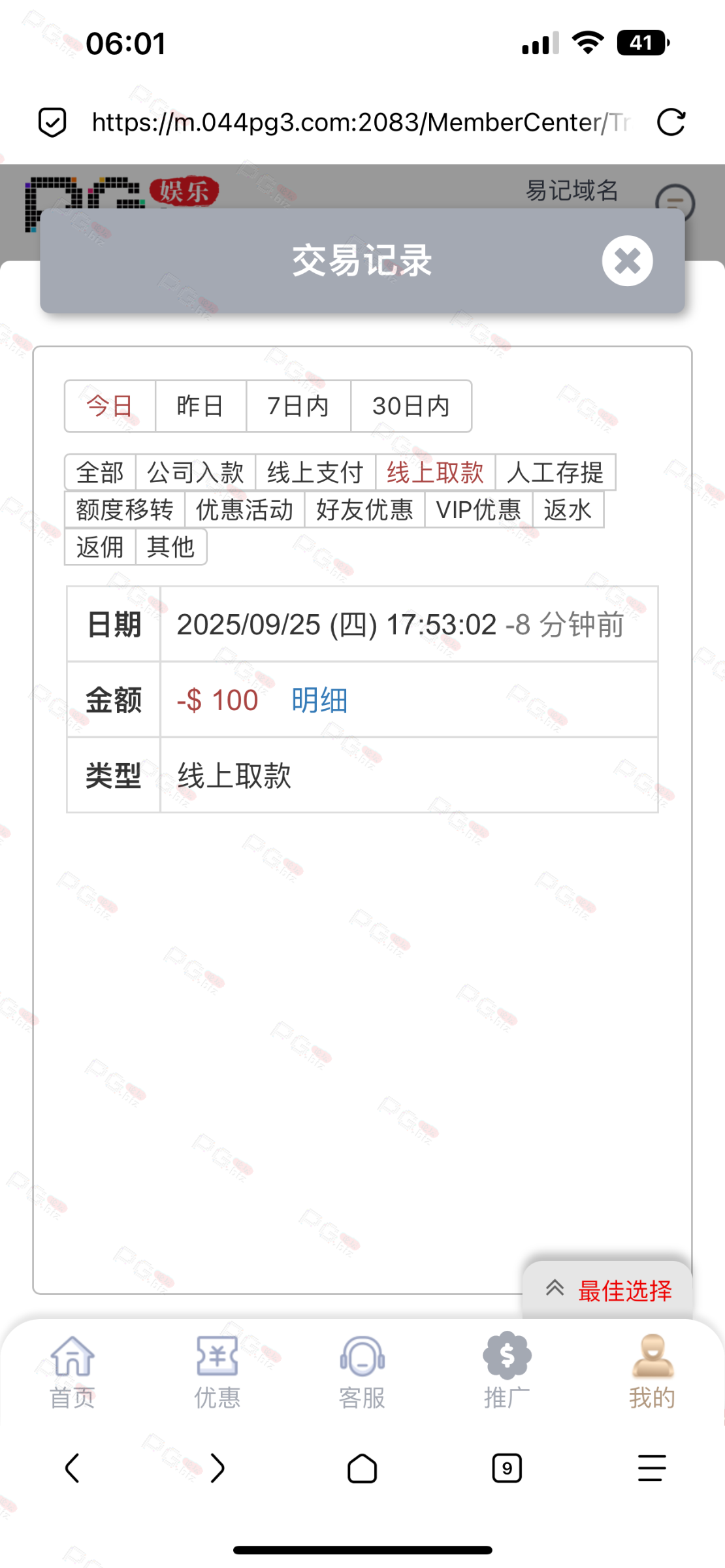
Task: Reload the page in the browser
Action: 671,122
